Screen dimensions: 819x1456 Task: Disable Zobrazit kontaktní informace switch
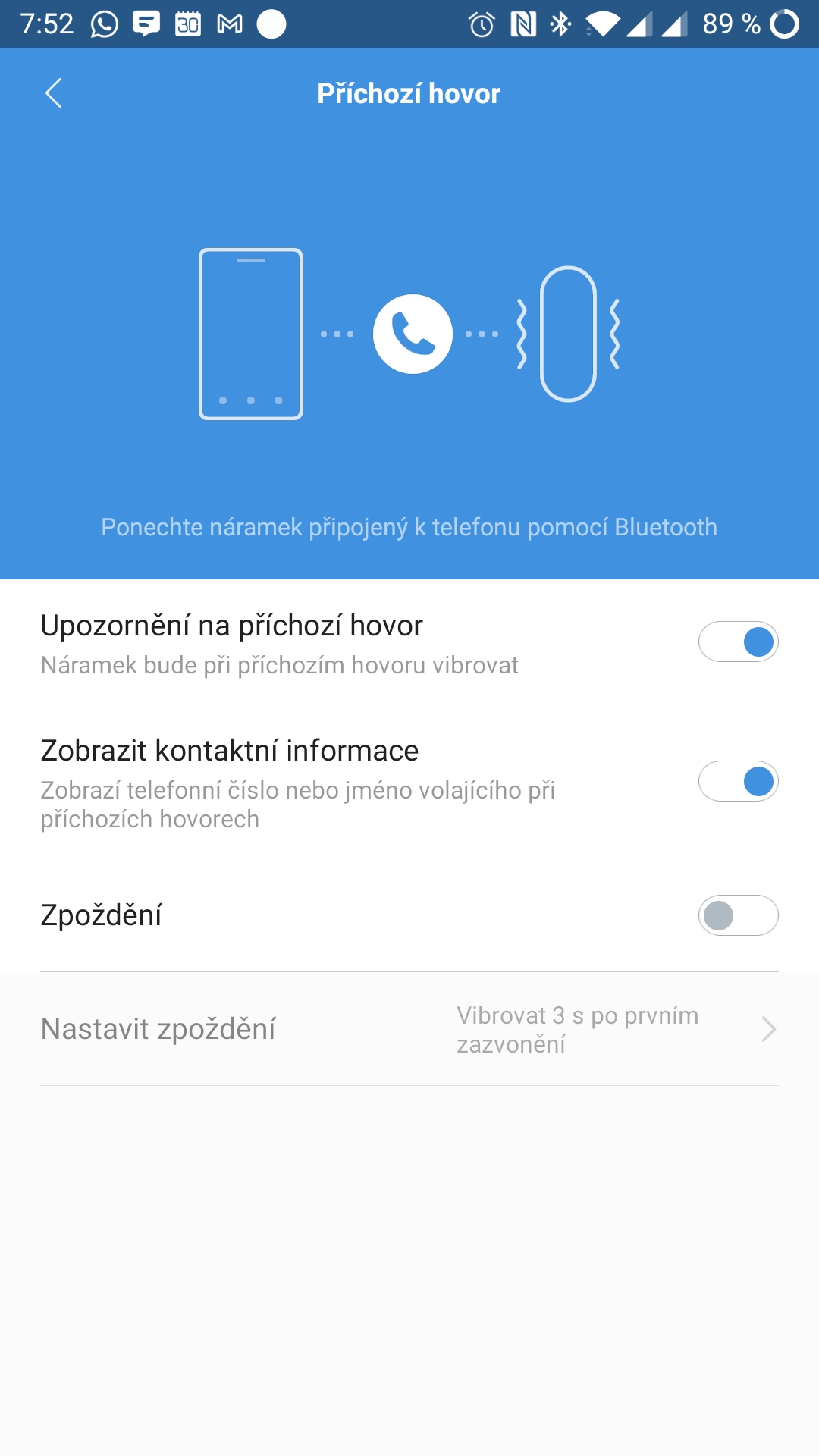738,781
